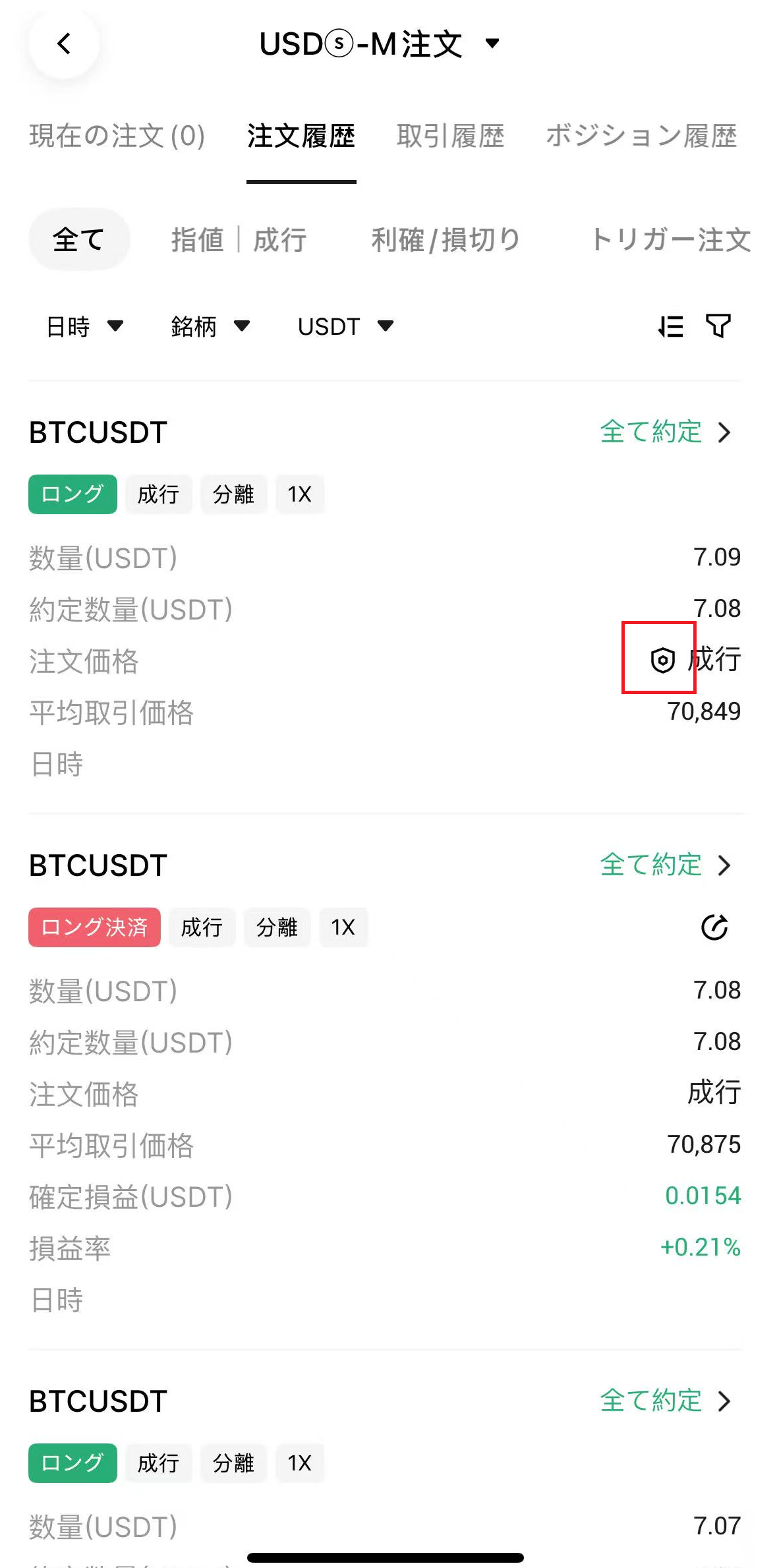View 全て約定 details for ロング決済 order

(665, 865)
